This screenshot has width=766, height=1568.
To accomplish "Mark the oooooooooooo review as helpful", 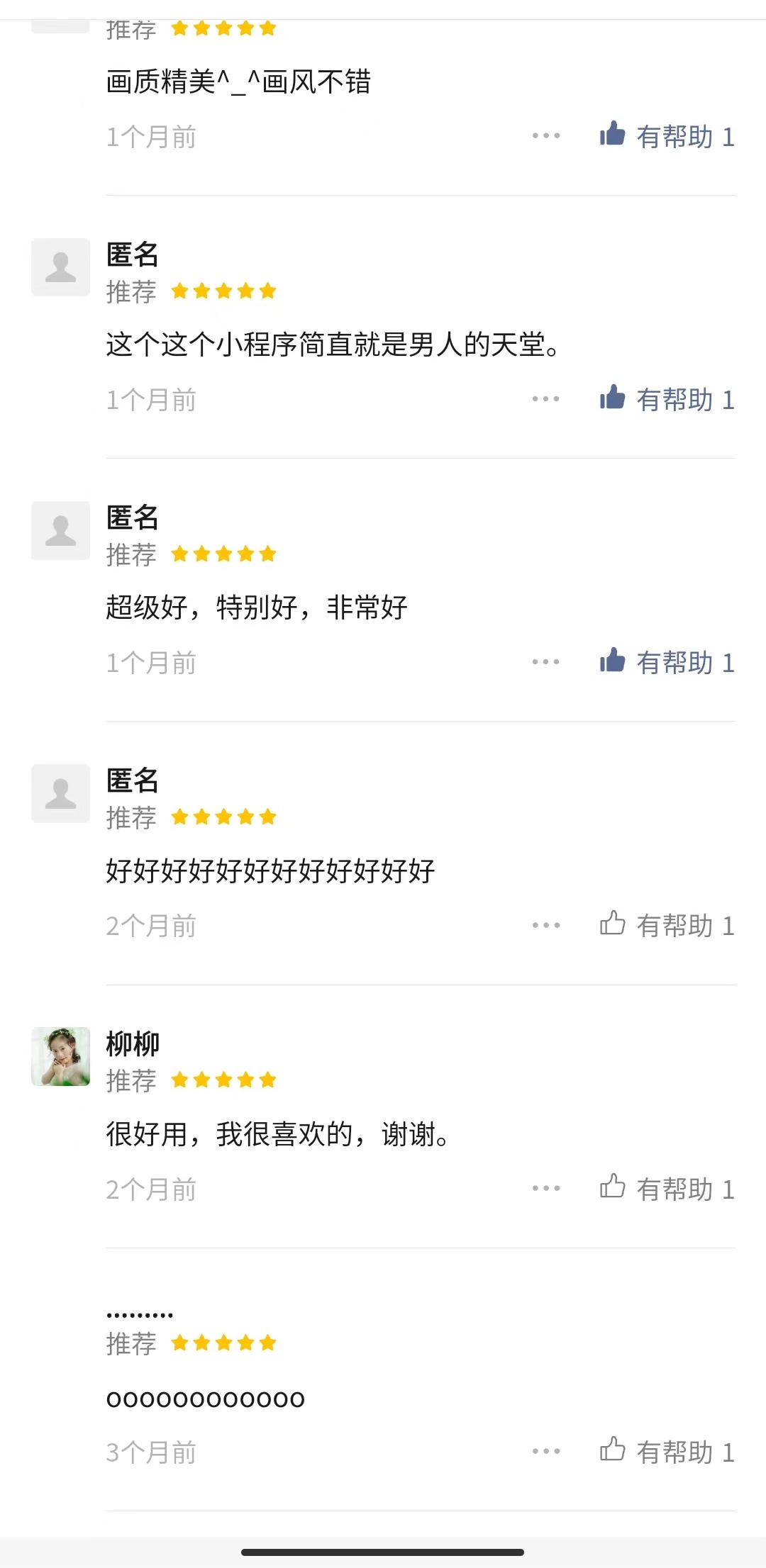I will click(666, 1451).
